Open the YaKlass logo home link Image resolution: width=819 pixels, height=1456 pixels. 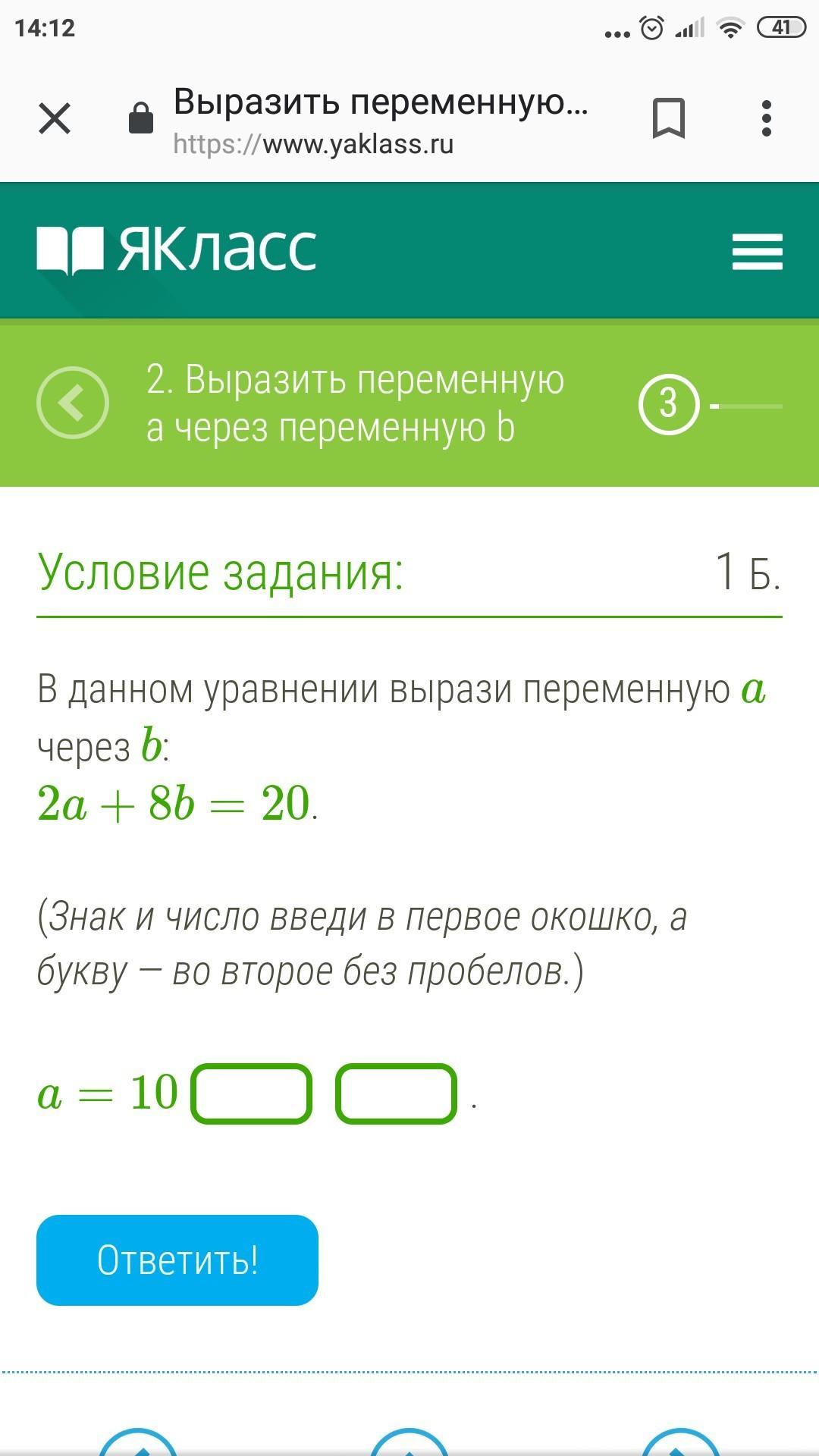tap(176, 249)
